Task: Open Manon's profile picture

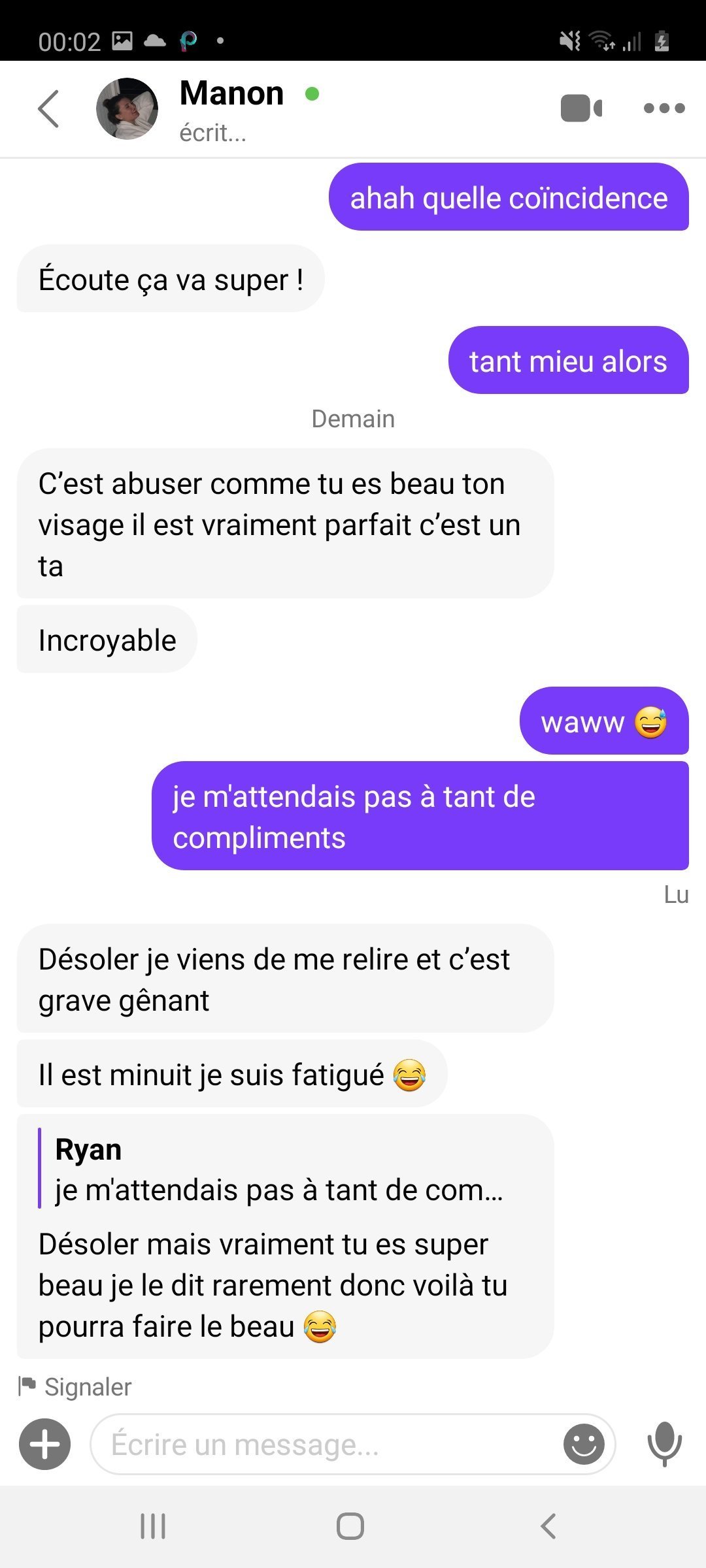Action: [x=127, y=108]
